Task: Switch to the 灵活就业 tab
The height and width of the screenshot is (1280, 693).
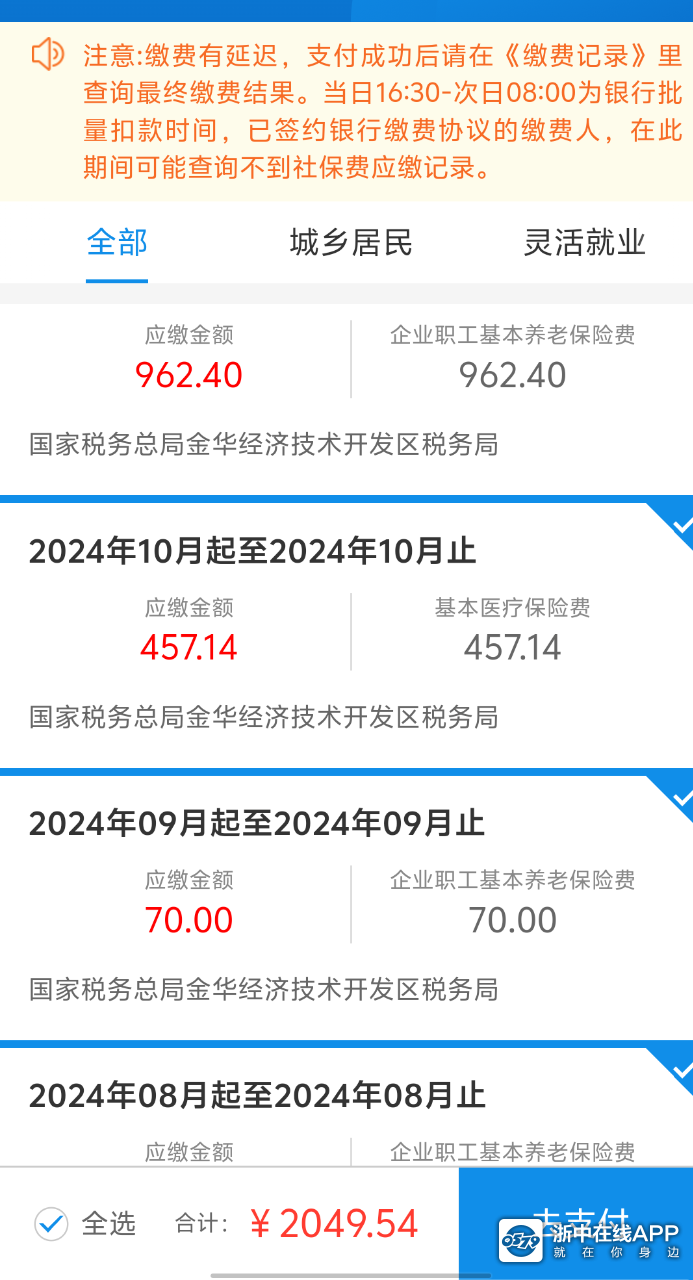Action: [x=585, y=242]
